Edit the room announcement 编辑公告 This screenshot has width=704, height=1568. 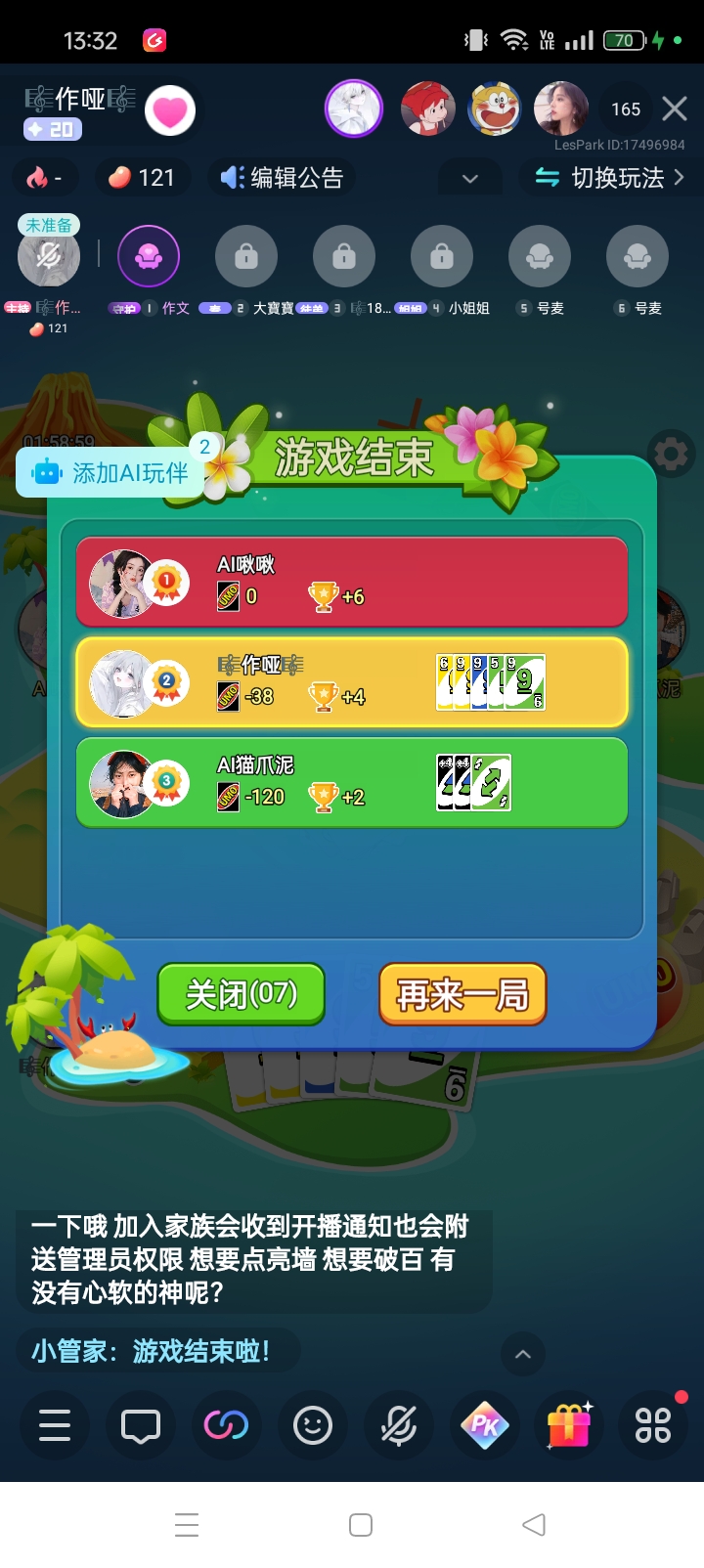tap(282, 178)
